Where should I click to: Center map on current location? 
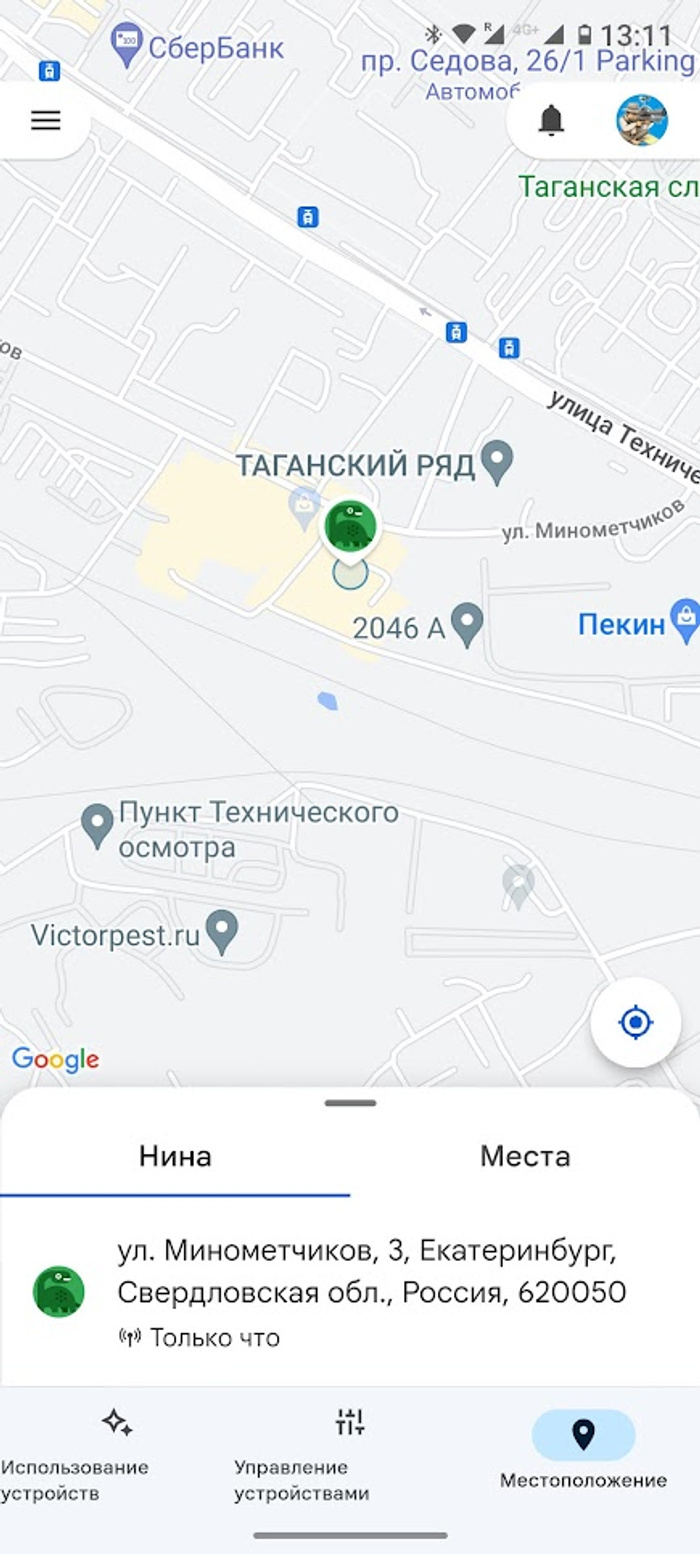(636, 1023)
